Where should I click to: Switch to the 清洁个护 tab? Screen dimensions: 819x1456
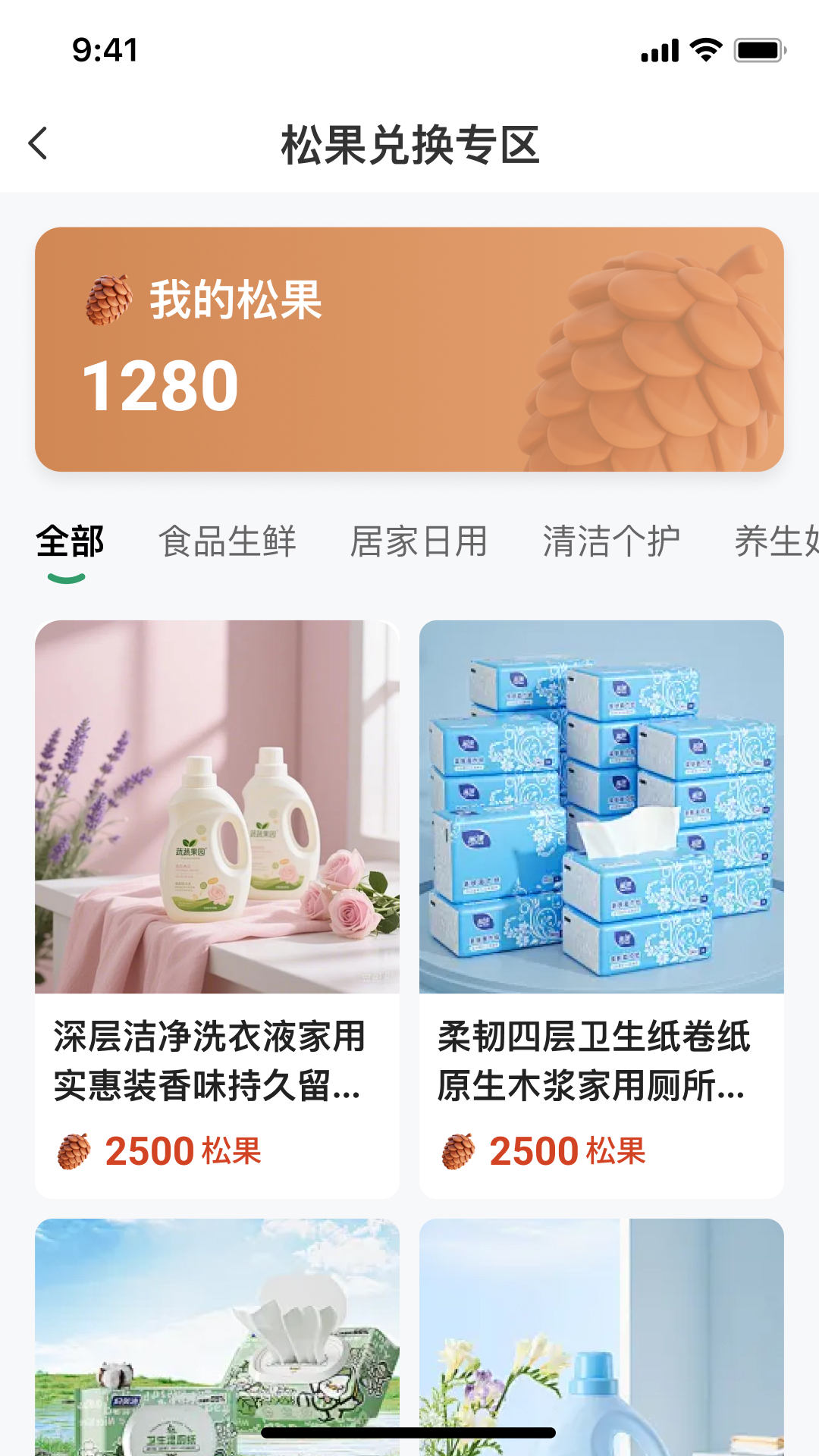click(x=611, y=541)
